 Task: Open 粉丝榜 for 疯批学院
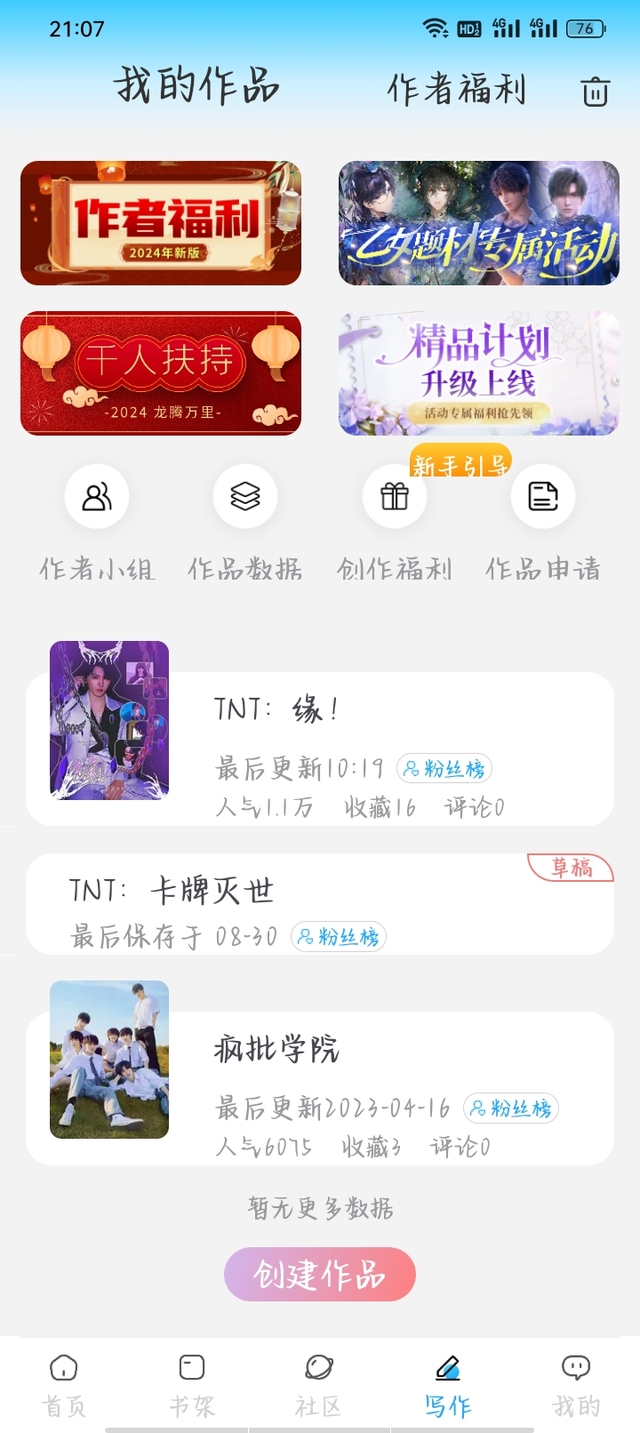[511, 1108]
